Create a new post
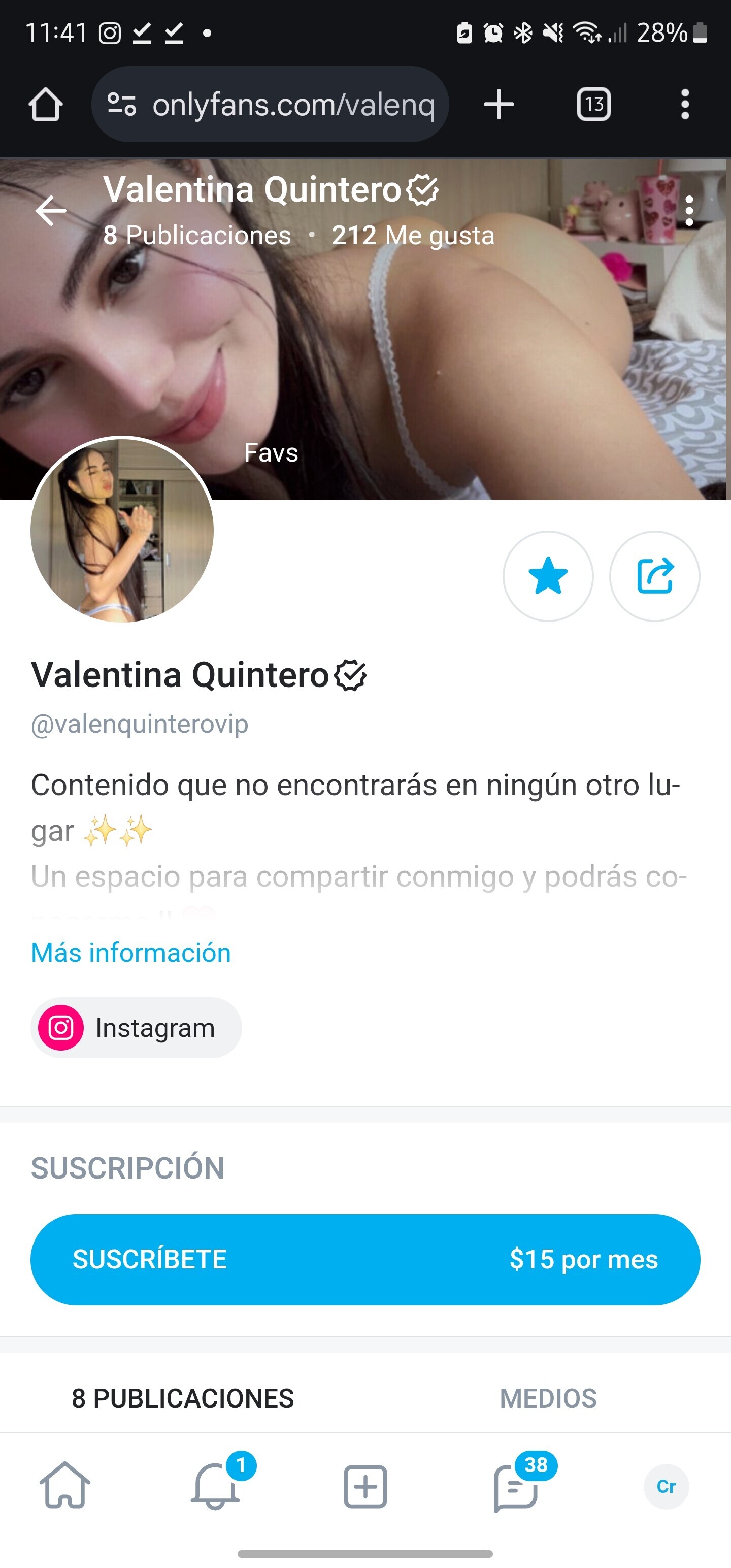Image resolution: width=731 pixels, height=1568 pixels. pyautogui.click(x=365, y=1486)
